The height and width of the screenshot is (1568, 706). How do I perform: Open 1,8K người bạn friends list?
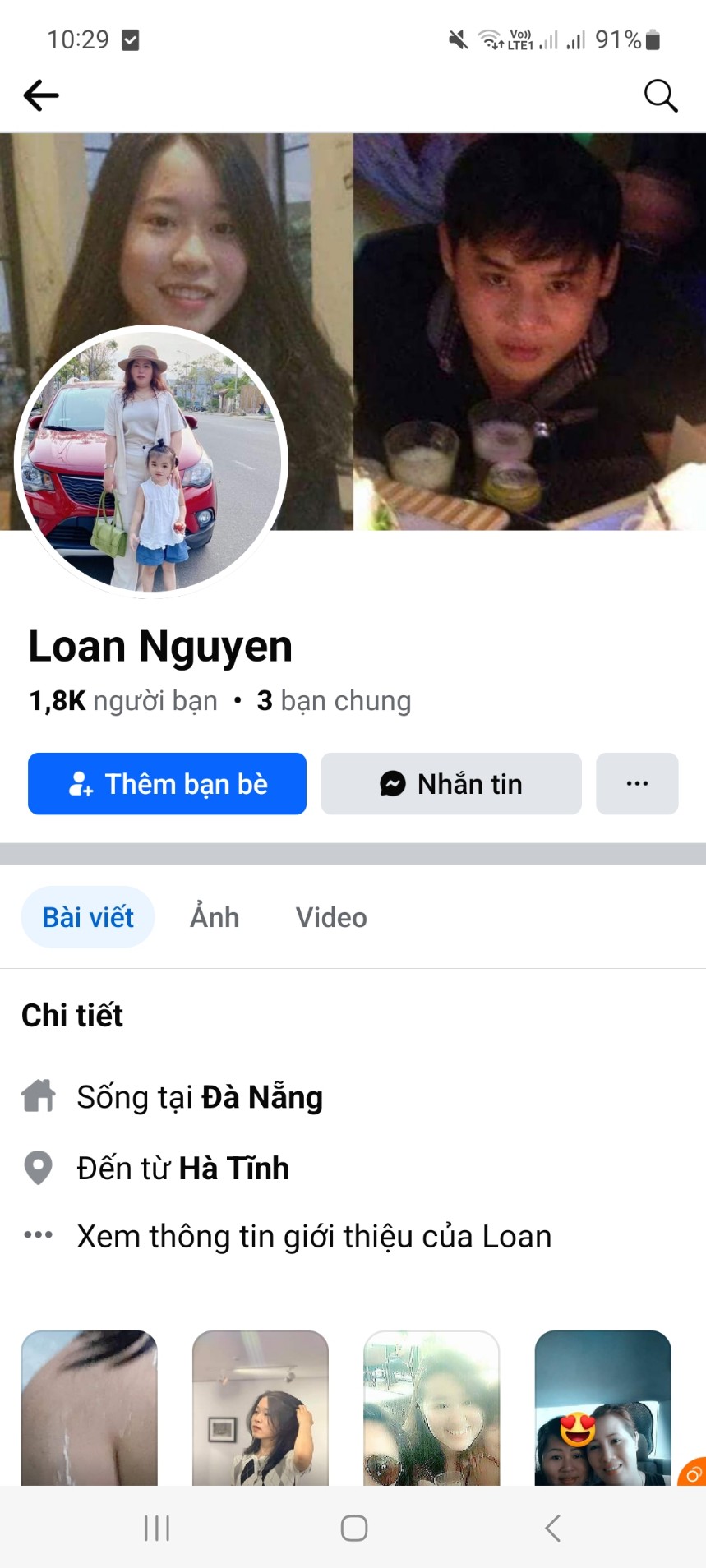click(123, 700)
